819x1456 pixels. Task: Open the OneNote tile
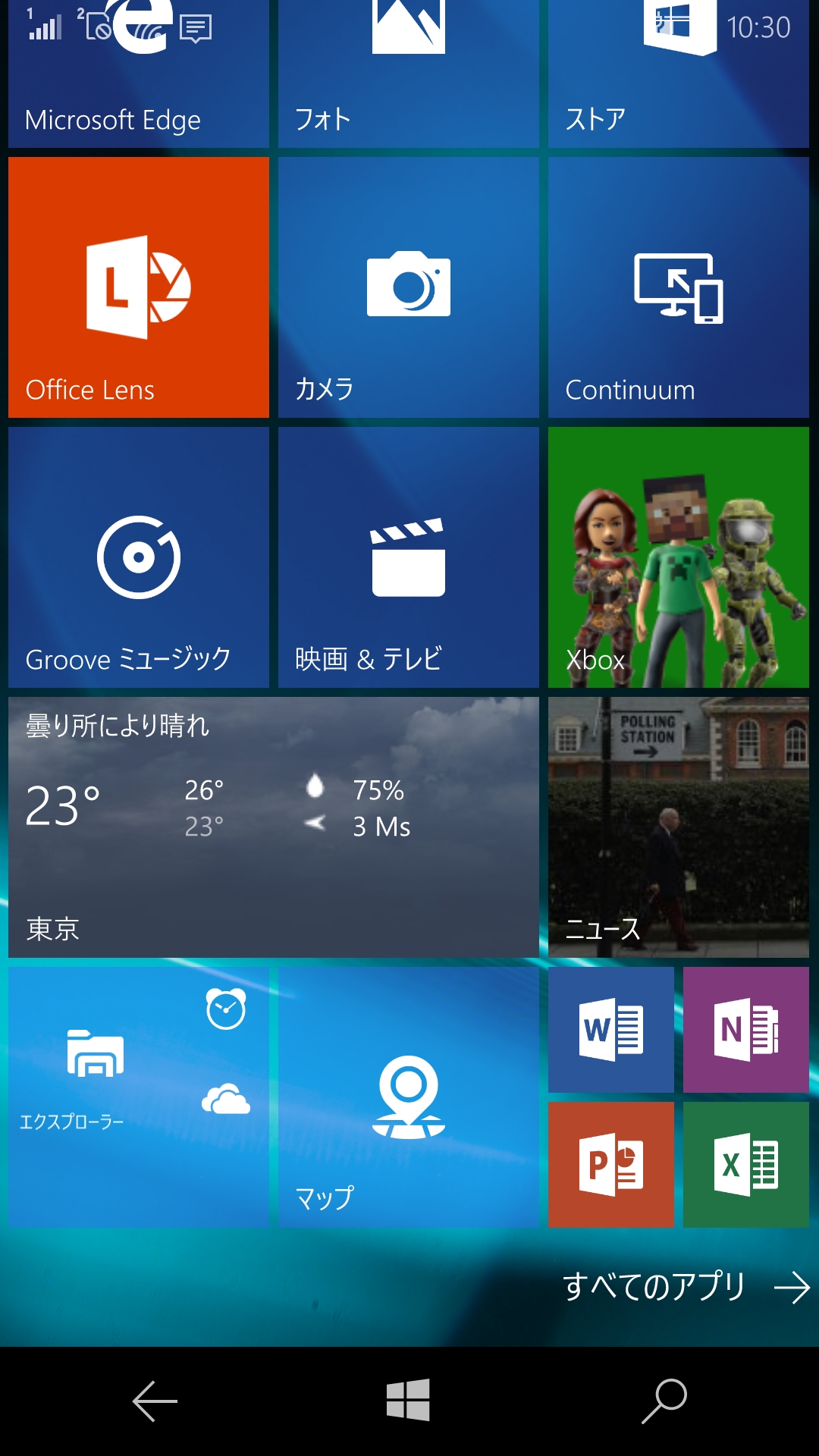(x=745, y=1029)
